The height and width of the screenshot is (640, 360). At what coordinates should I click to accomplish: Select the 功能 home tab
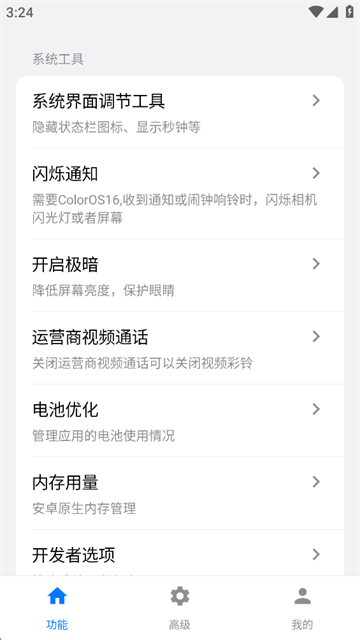57,608
